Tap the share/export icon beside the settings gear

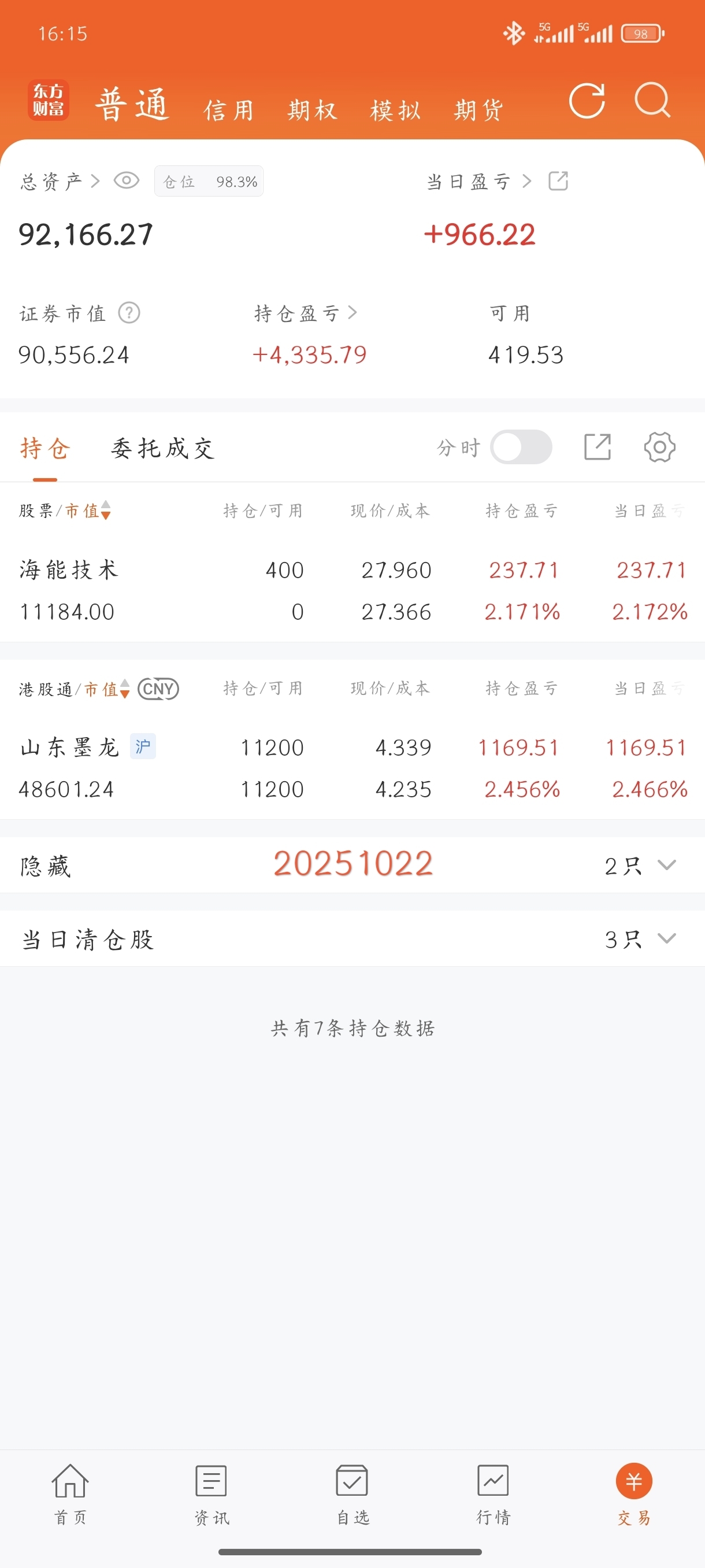tap(598, 447)
